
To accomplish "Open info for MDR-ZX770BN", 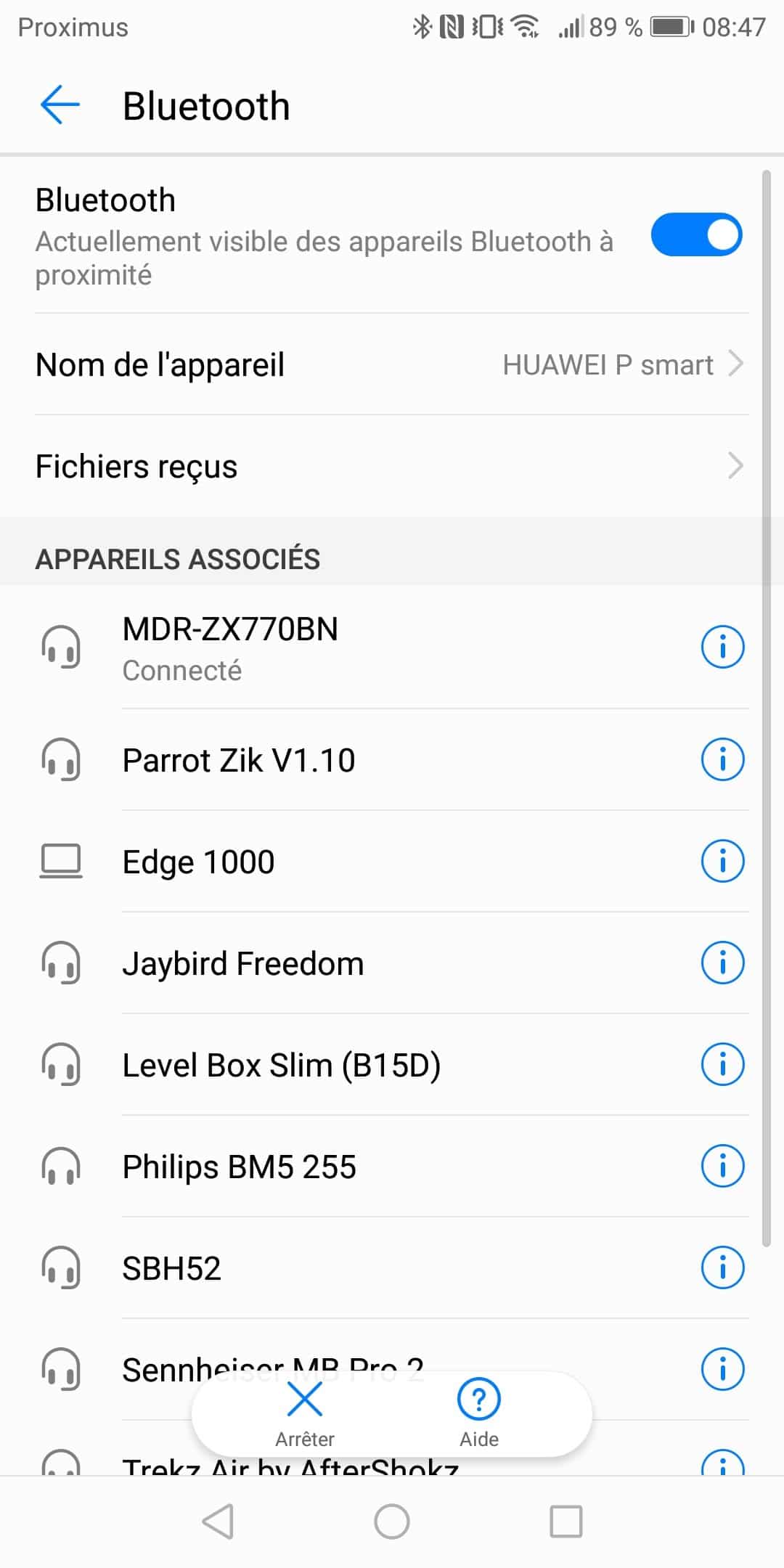I will coord(722,647).
